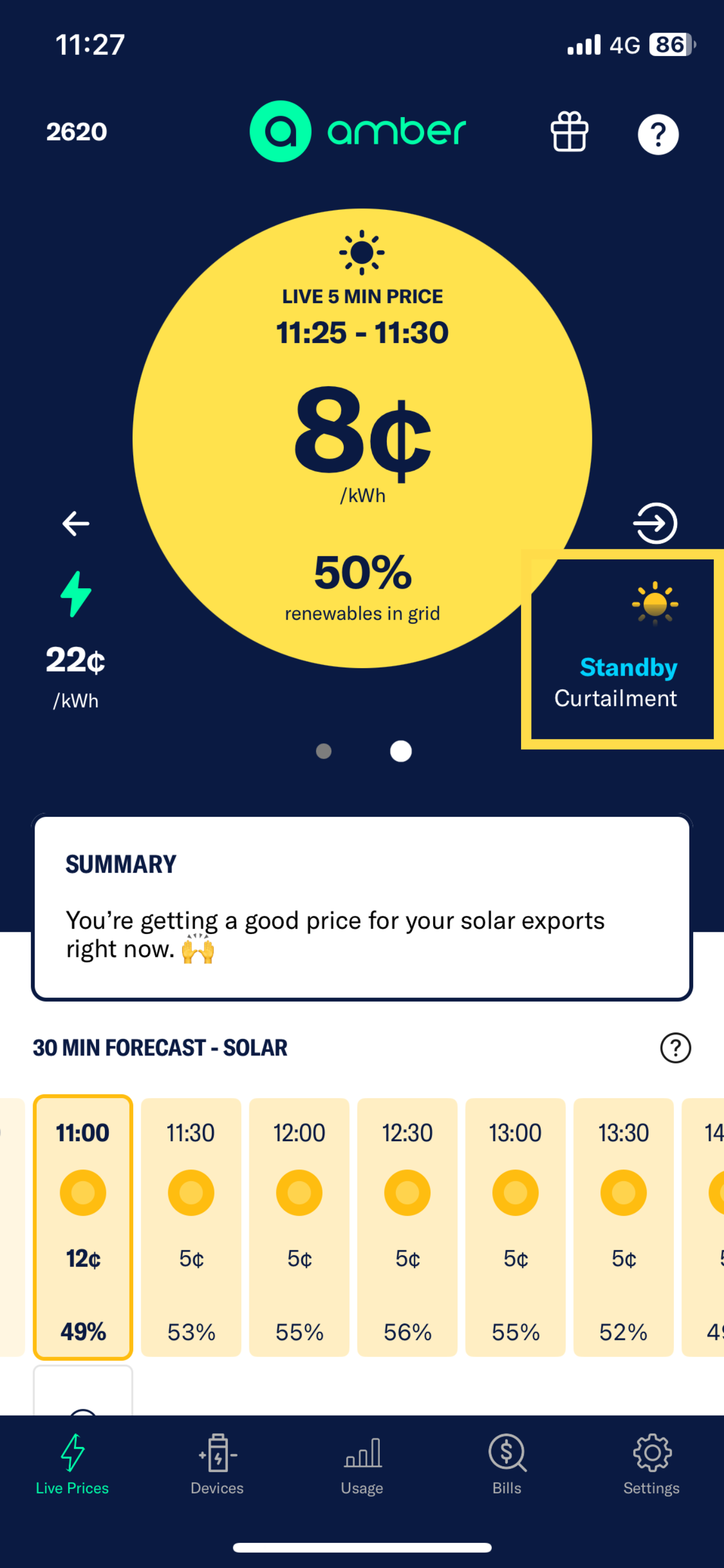Select the 11:30 forecast tile

191,1226
